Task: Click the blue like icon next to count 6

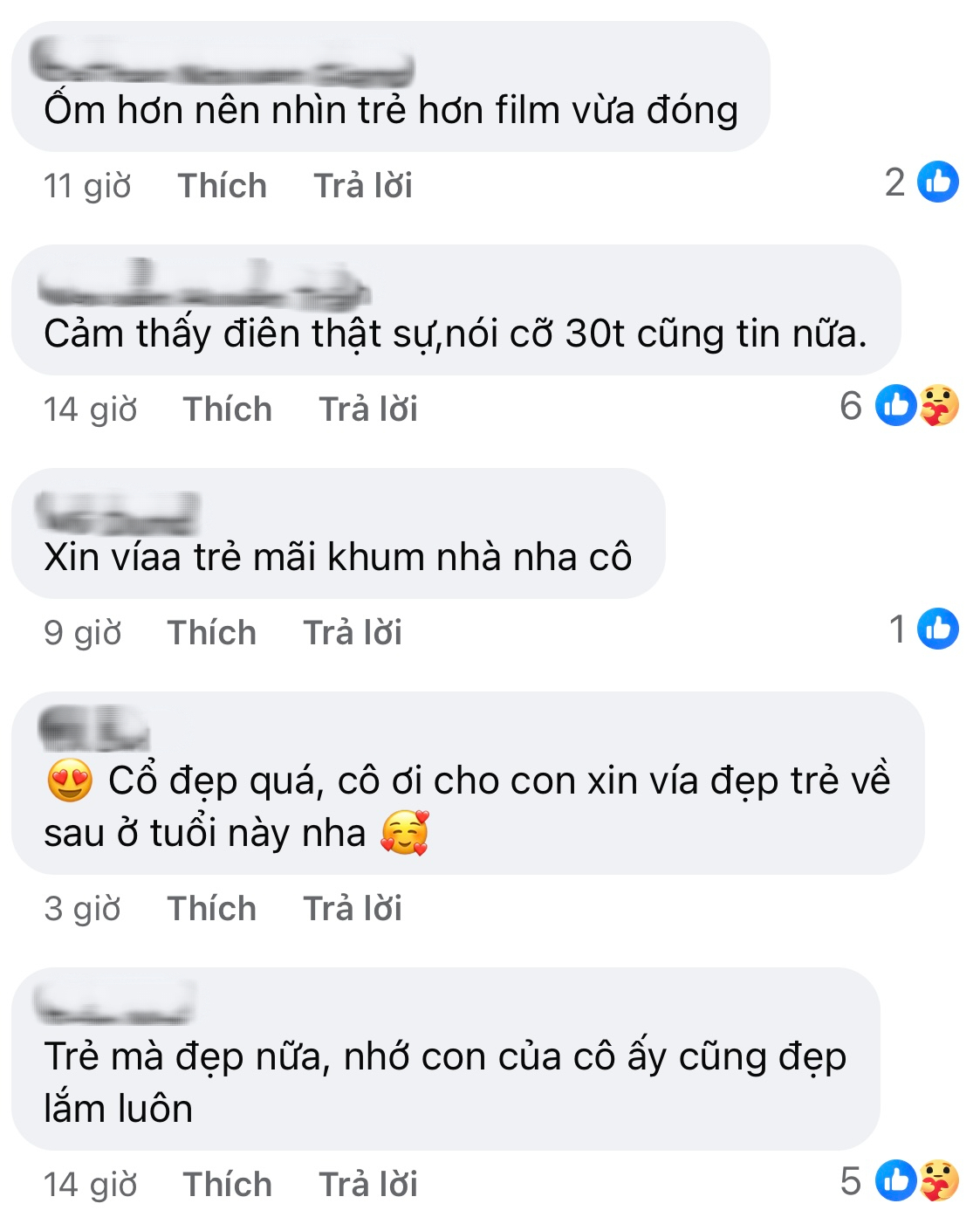Action: tap(895, 405)
